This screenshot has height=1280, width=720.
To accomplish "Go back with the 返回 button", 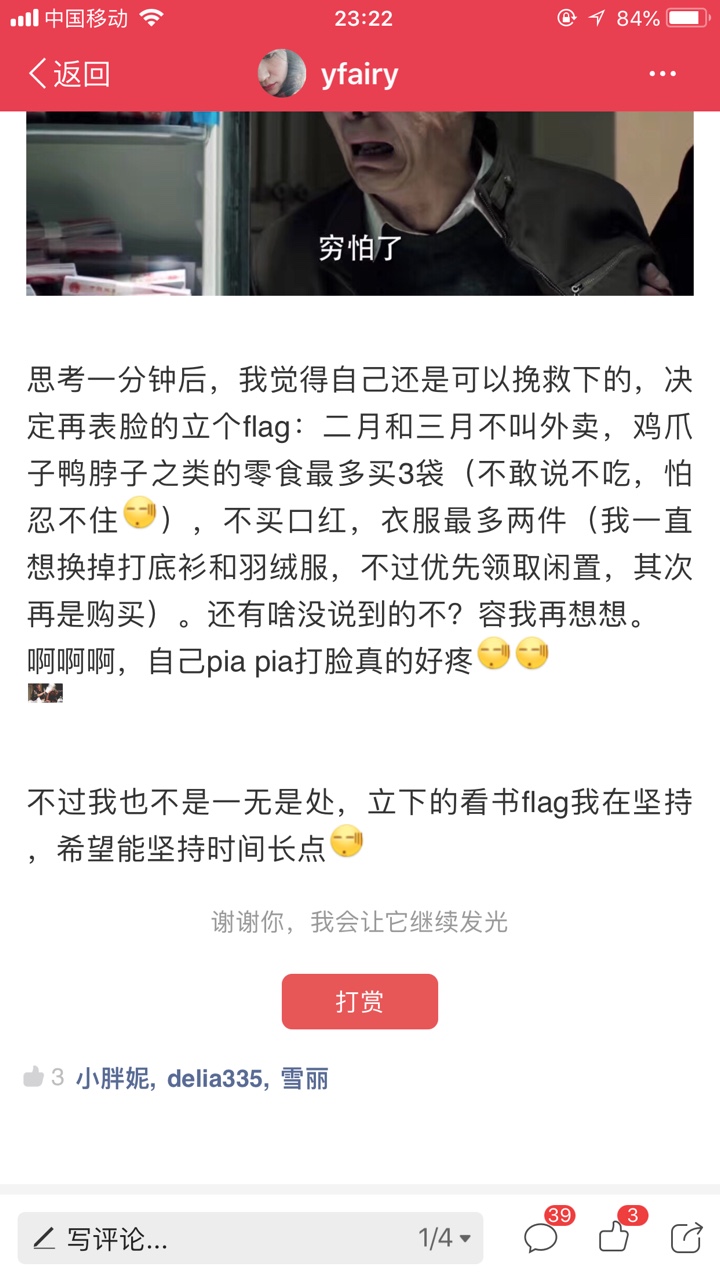I will click(x=68, y=74).
